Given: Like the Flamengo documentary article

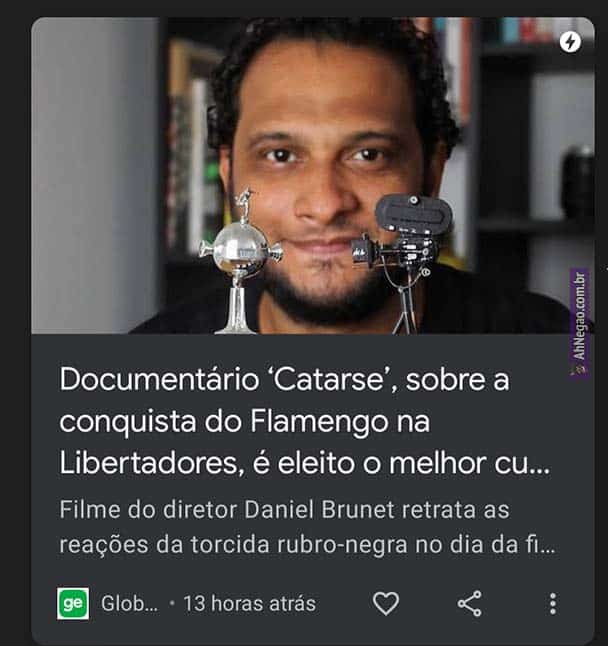Looking at the screenshot, I should point(385,603).
